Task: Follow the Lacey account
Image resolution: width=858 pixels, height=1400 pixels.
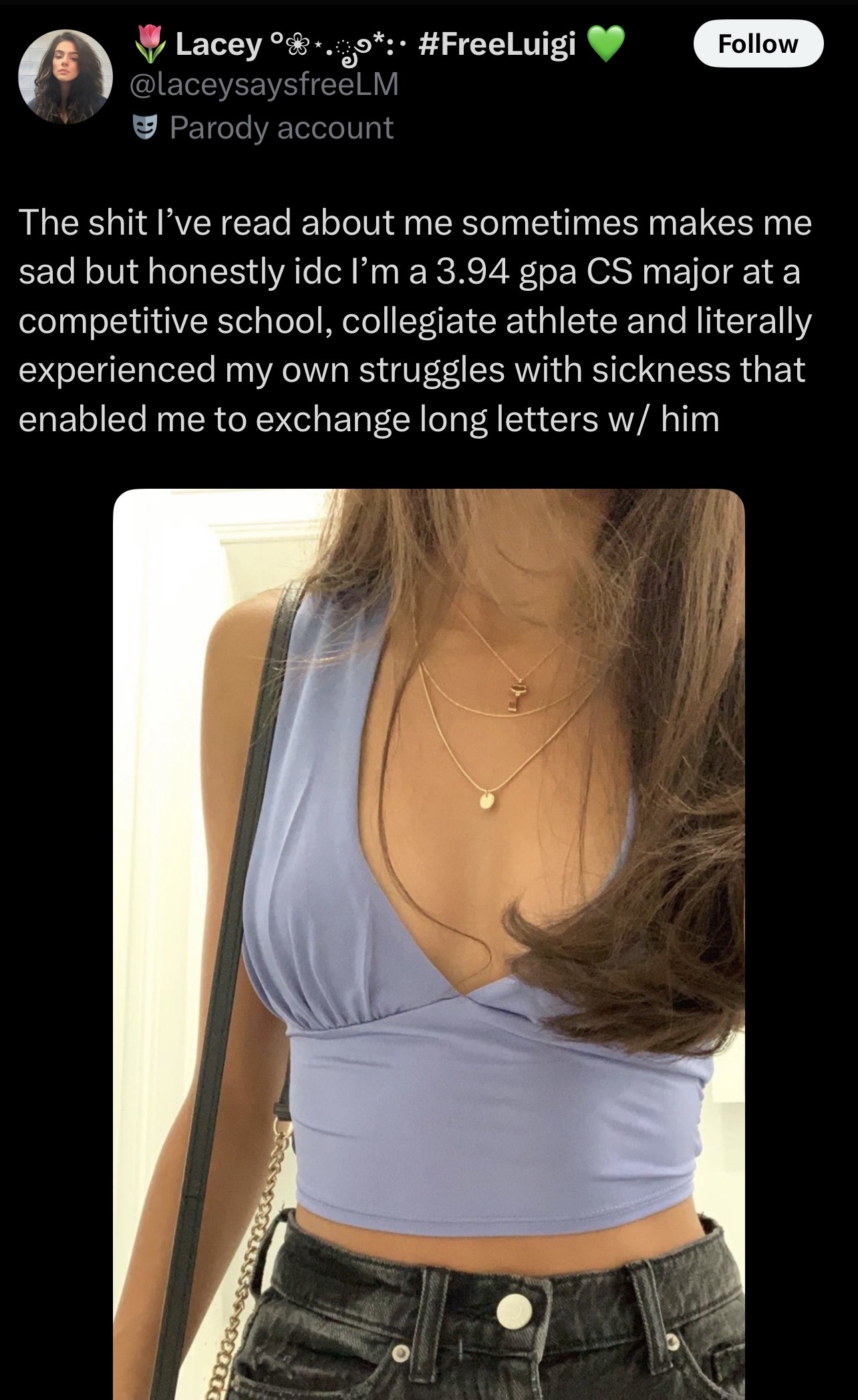Action: point(758,43)
